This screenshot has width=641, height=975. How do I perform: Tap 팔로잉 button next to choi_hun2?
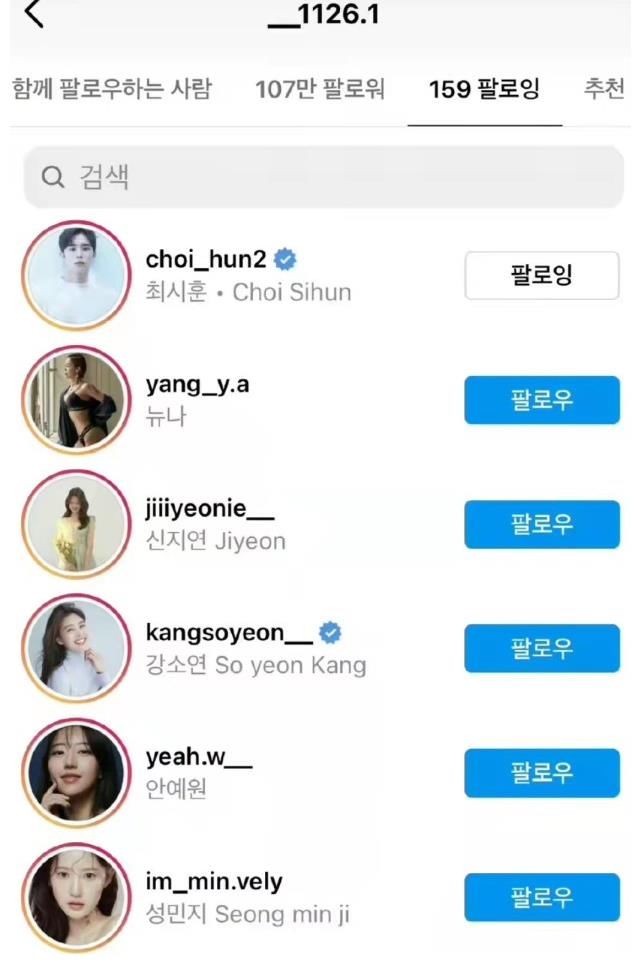point(541,275)
